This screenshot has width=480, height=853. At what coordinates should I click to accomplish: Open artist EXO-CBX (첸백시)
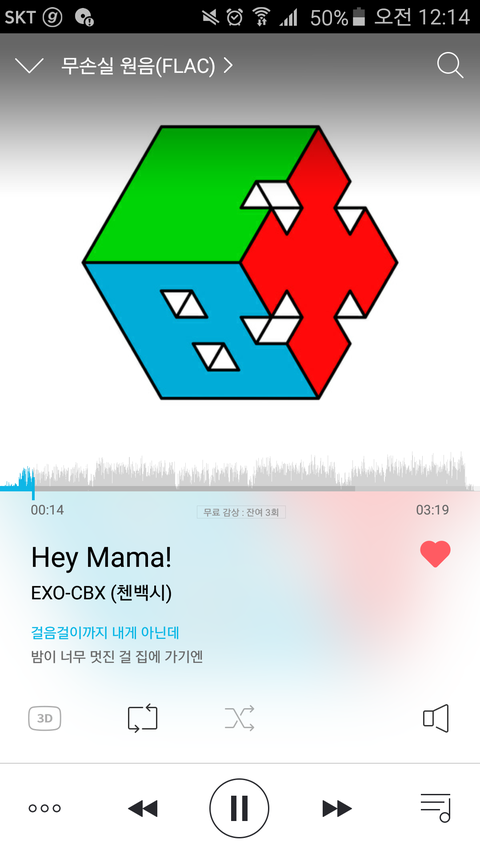coord(101,592)
